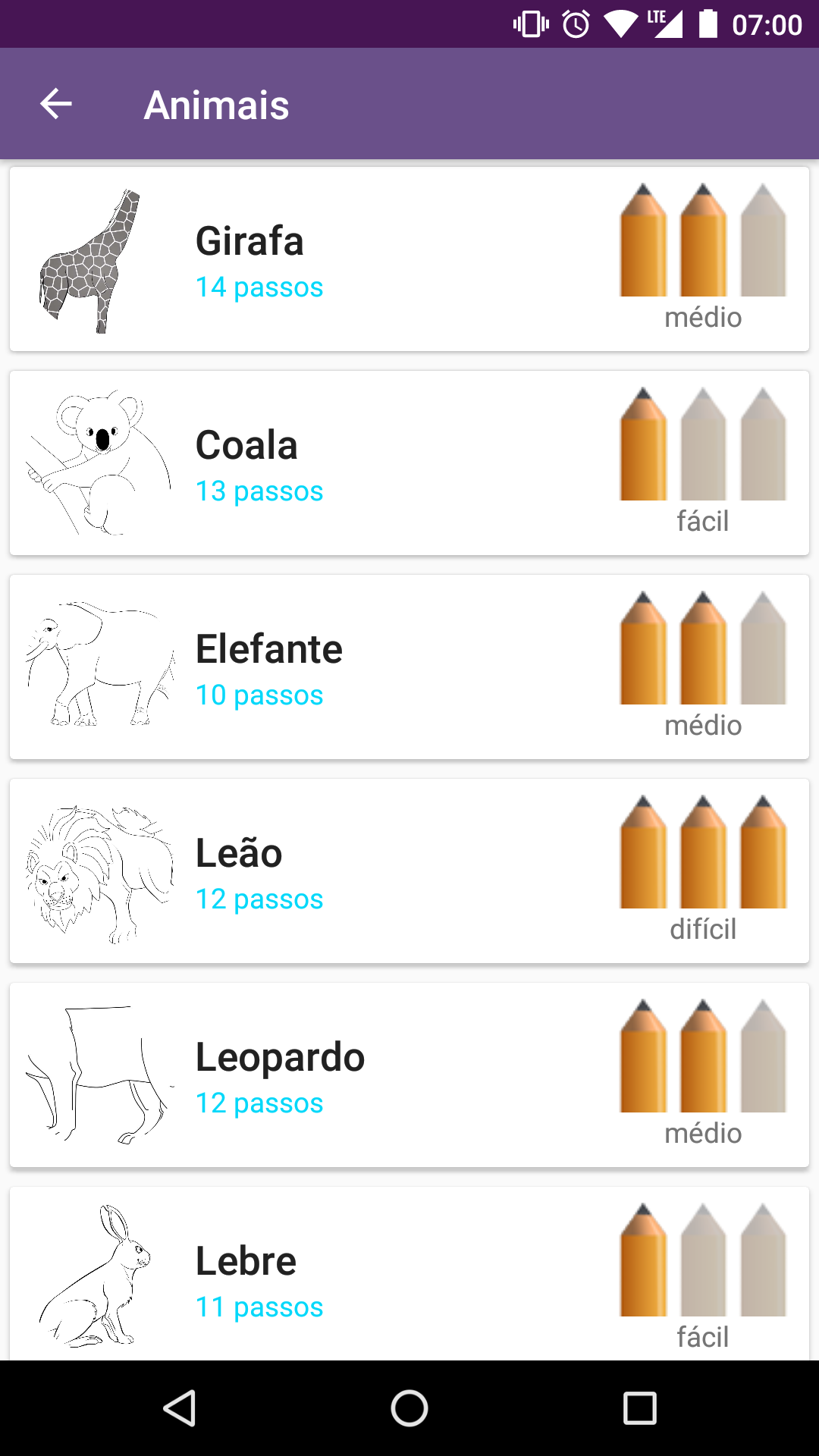This screenshot has height=1456, width=819.
Task: Select the Lebre drawing with 11 passos
Action: coord(409,1274)
